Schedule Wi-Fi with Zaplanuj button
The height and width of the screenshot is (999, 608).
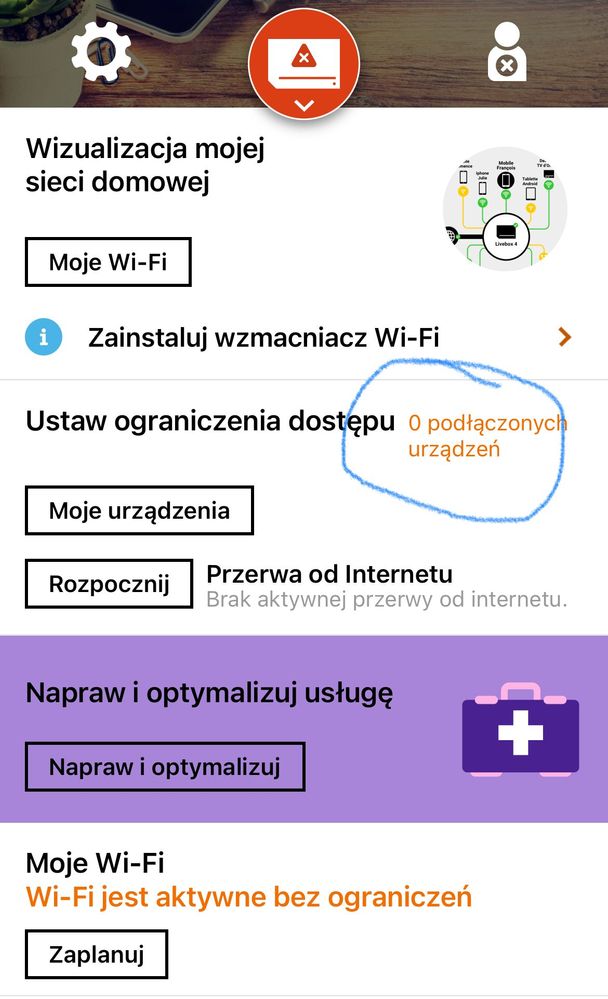[x=96, y=954]
